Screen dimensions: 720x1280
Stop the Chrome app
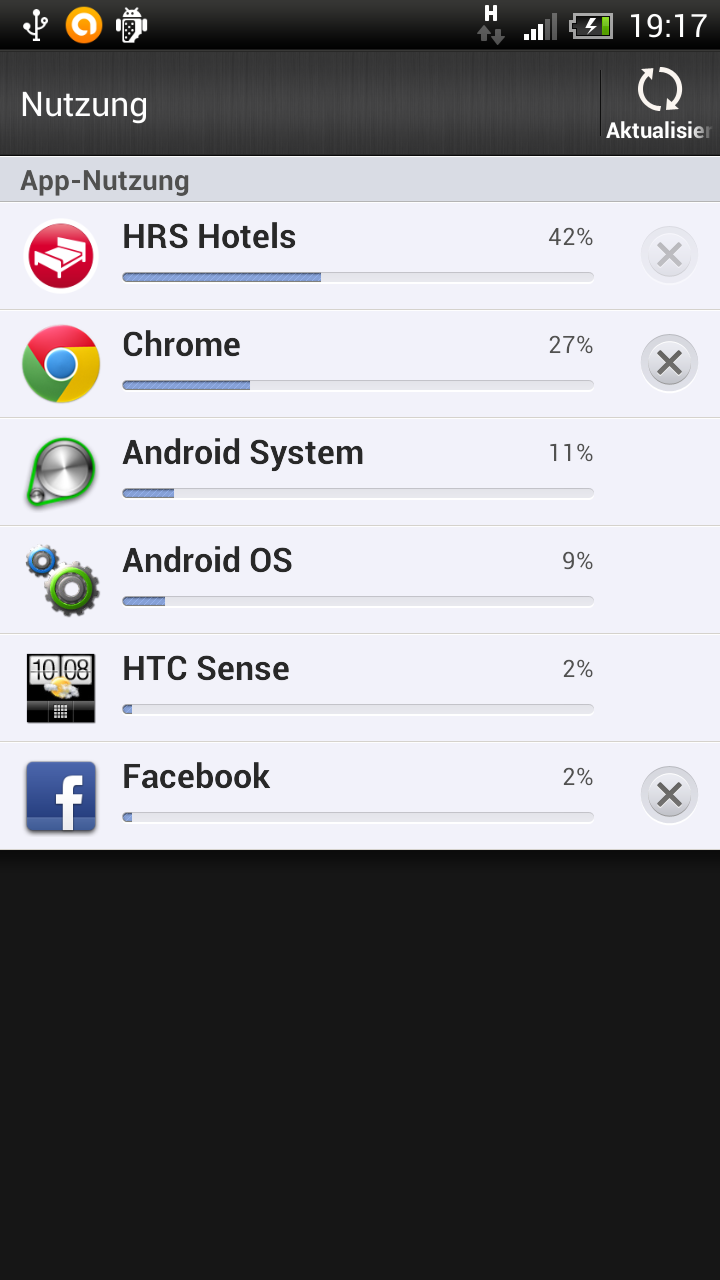tap(669, 363)
